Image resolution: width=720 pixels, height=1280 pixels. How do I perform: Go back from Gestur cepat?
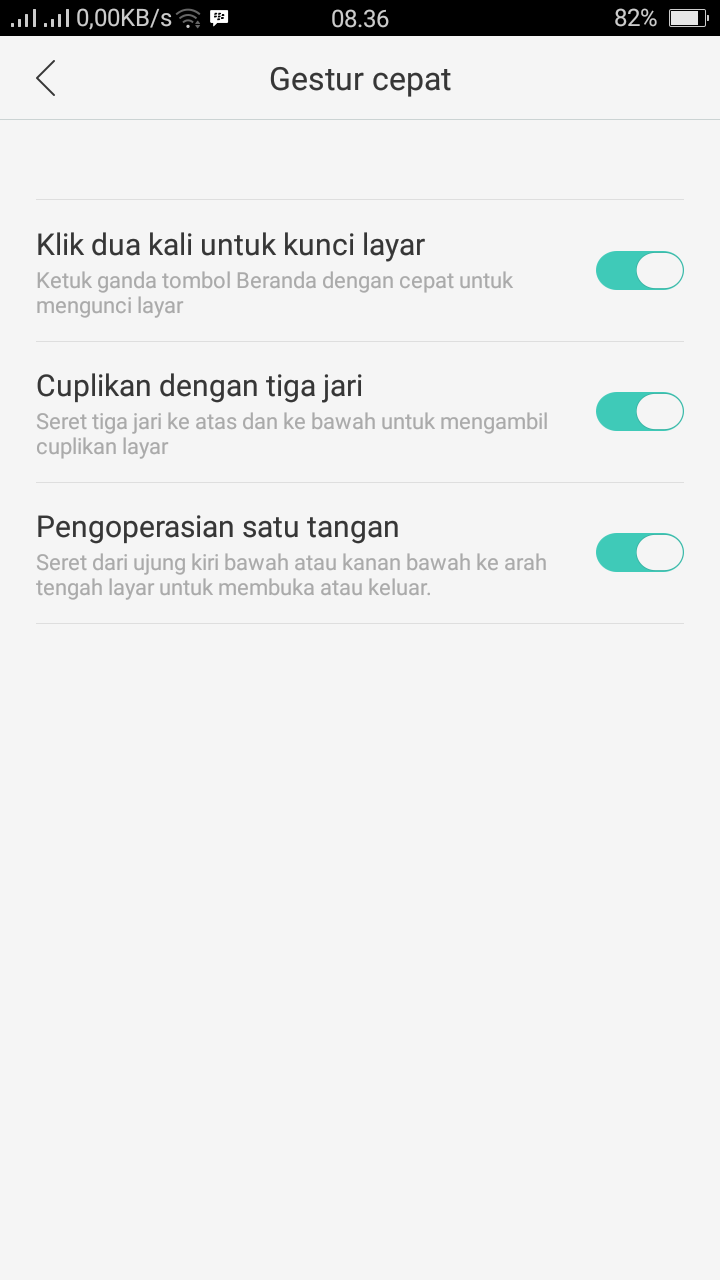click(46, 78)
